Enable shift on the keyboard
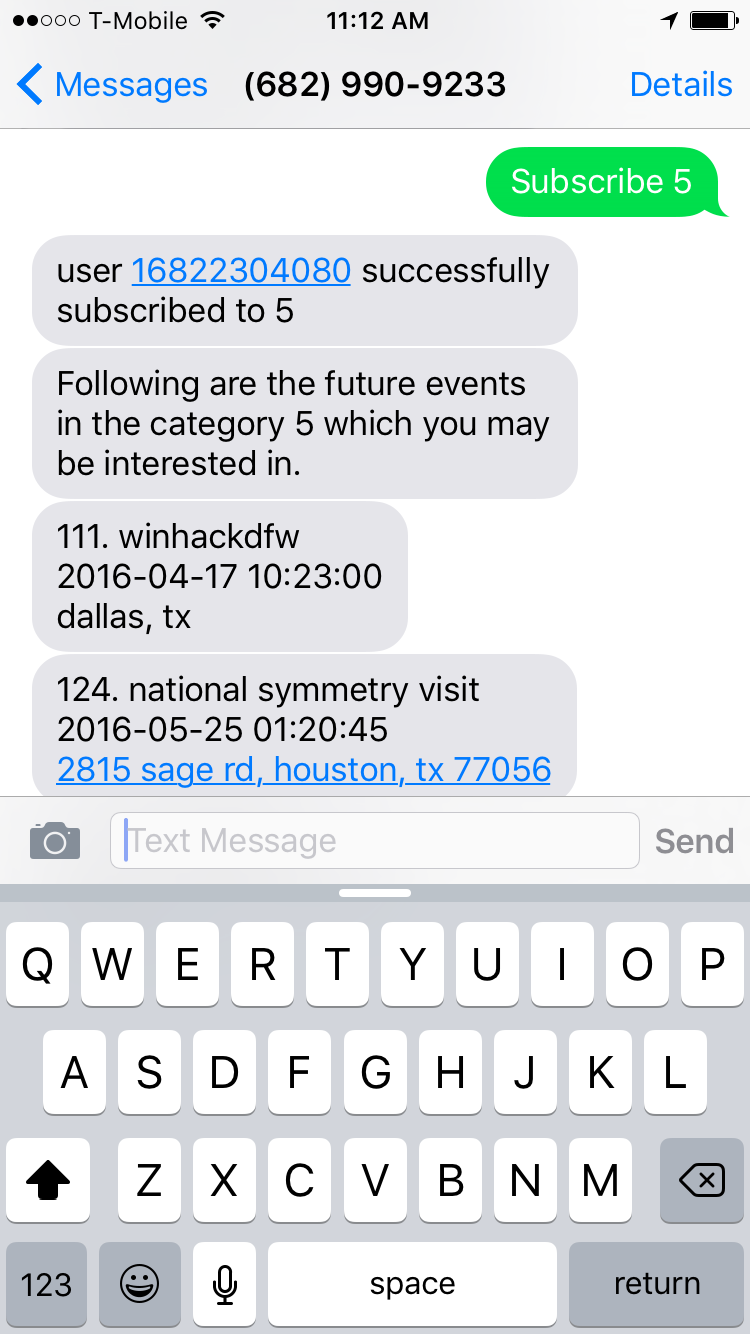 pos(46,1181)
